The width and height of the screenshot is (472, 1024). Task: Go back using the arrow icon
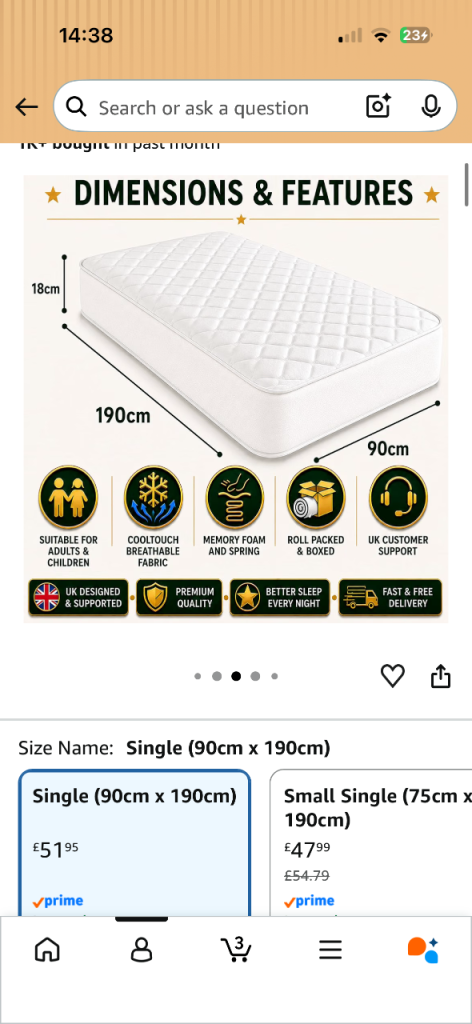(x=27, y=107)
